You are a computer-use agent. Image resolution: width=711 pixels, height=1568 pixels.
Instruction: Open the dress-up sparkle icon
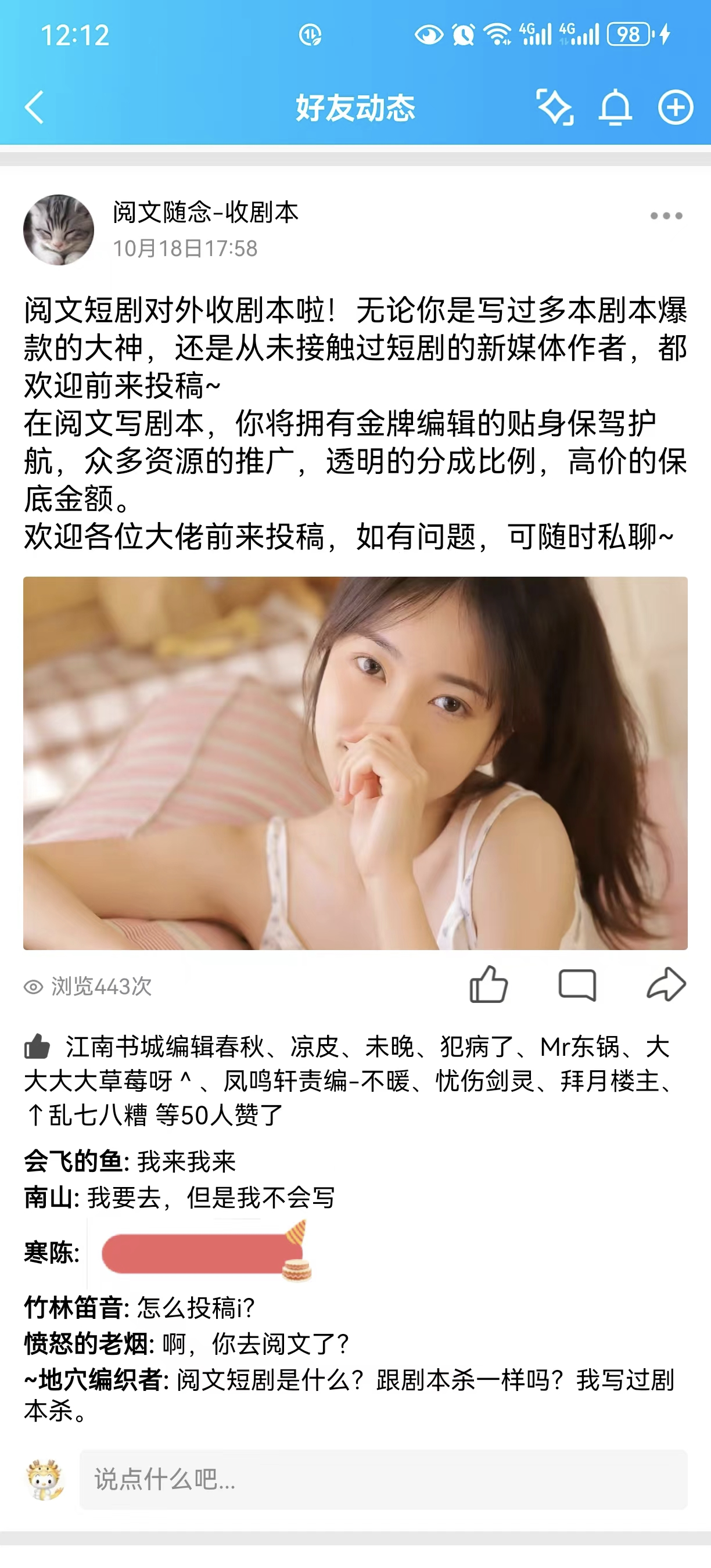pos(554,107)
